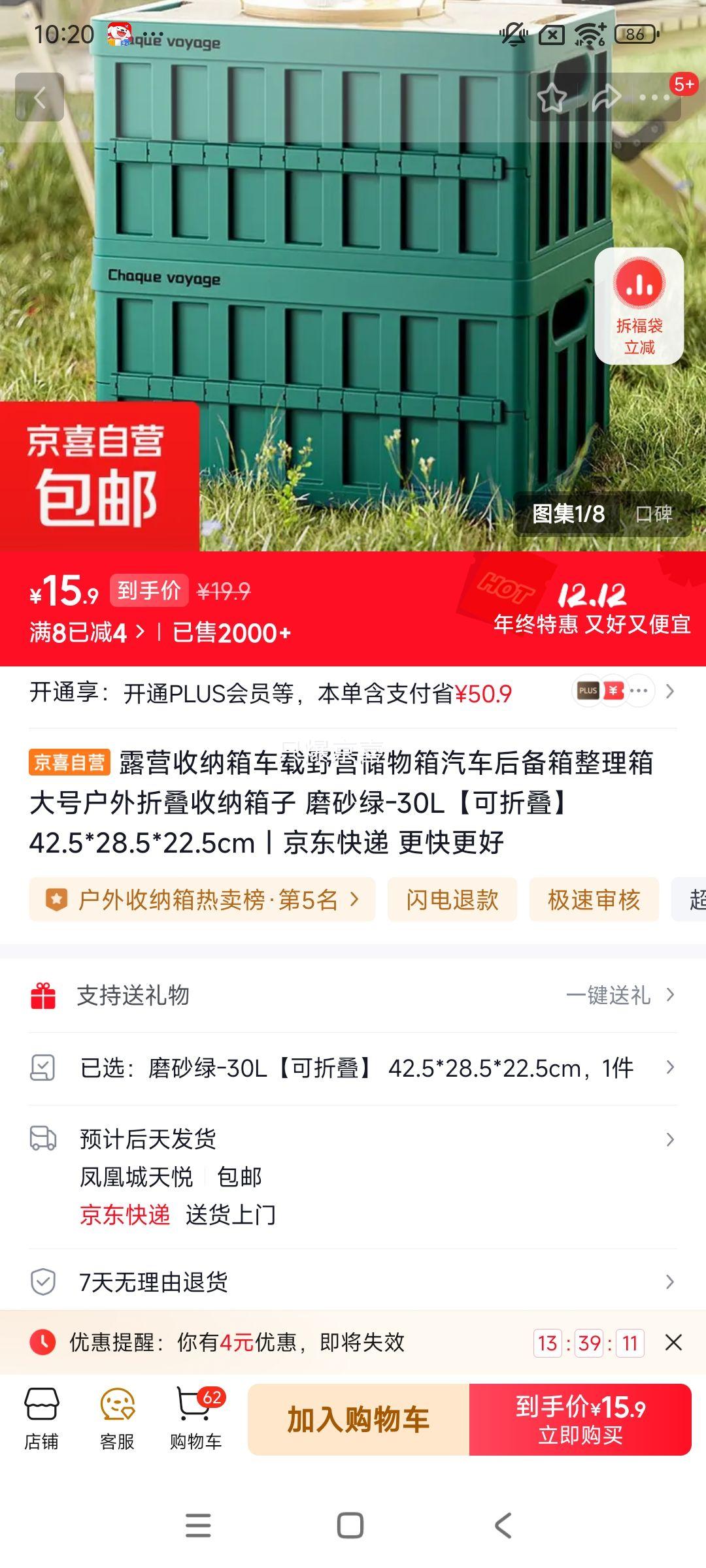
Task: Tap the back arrow at top left
Action: pos(39,98)
